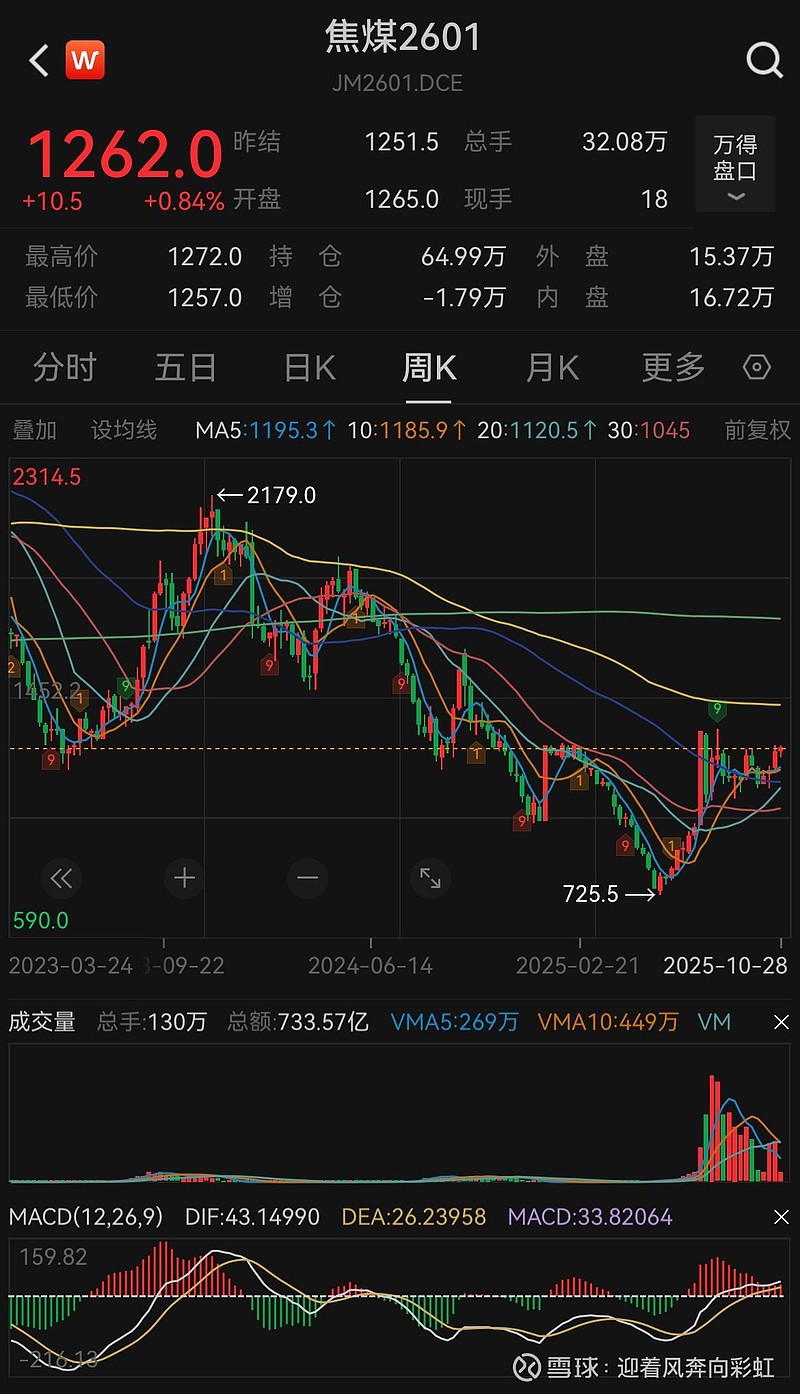800x1394 pixels.
Task: Click the fullscreen expand icon on the chart
Action: (430, 878)
